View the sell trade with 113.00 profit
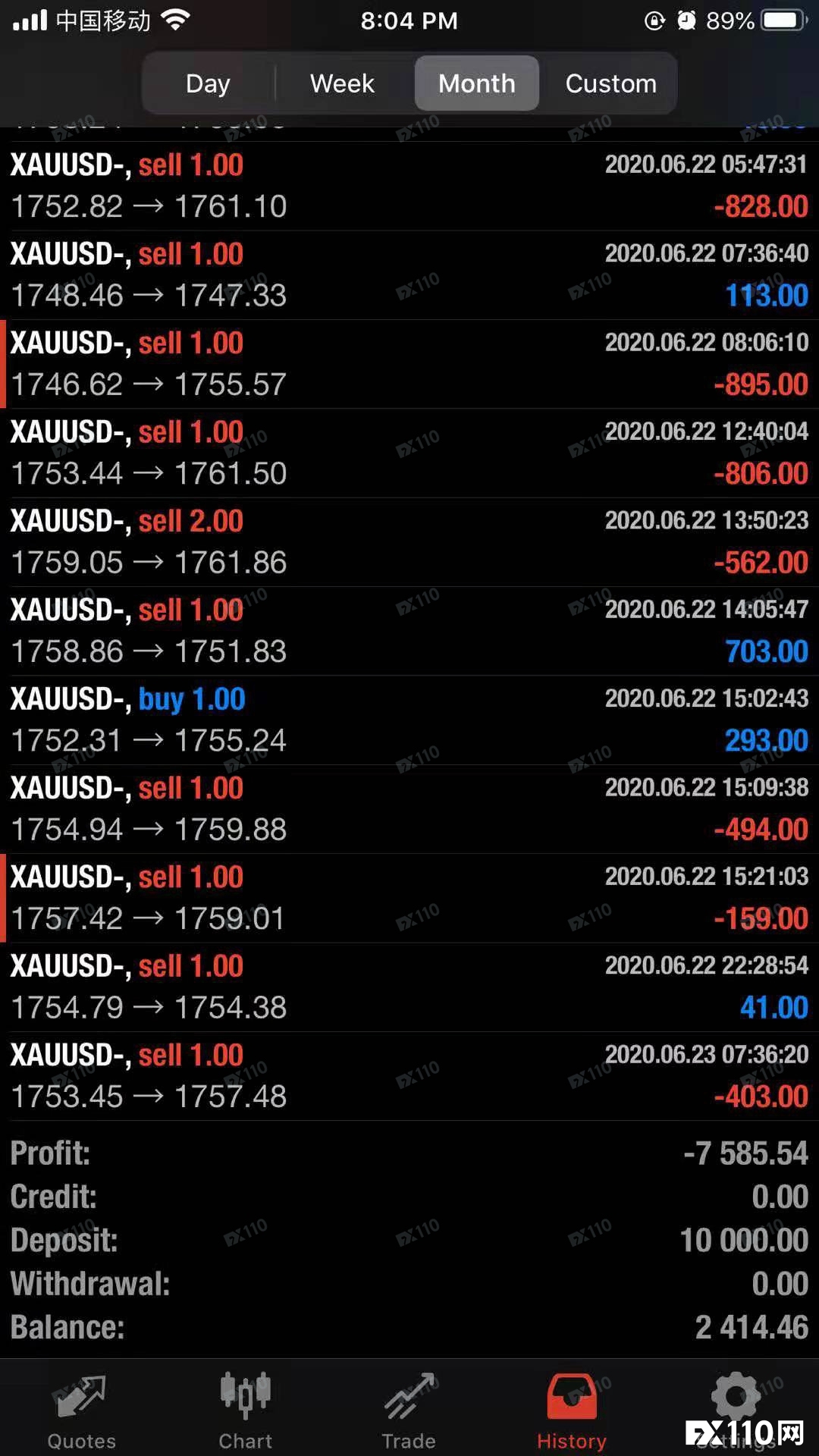Image resolution: width=819 pixels, height=1456 pixels. coord(409,275)
